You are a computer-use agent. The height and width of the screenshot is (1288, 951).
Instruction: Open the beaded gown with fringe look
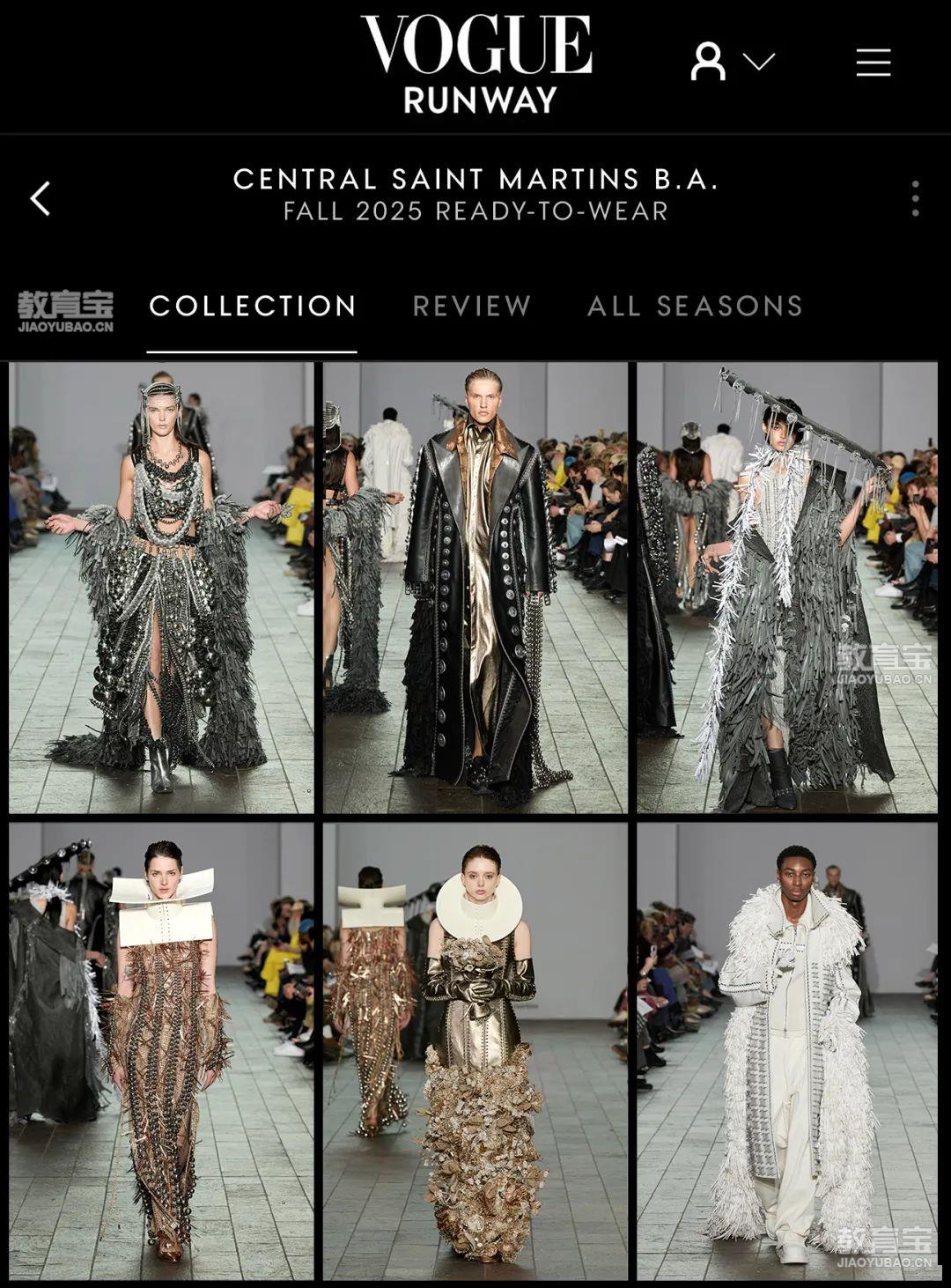click(161, 588)
